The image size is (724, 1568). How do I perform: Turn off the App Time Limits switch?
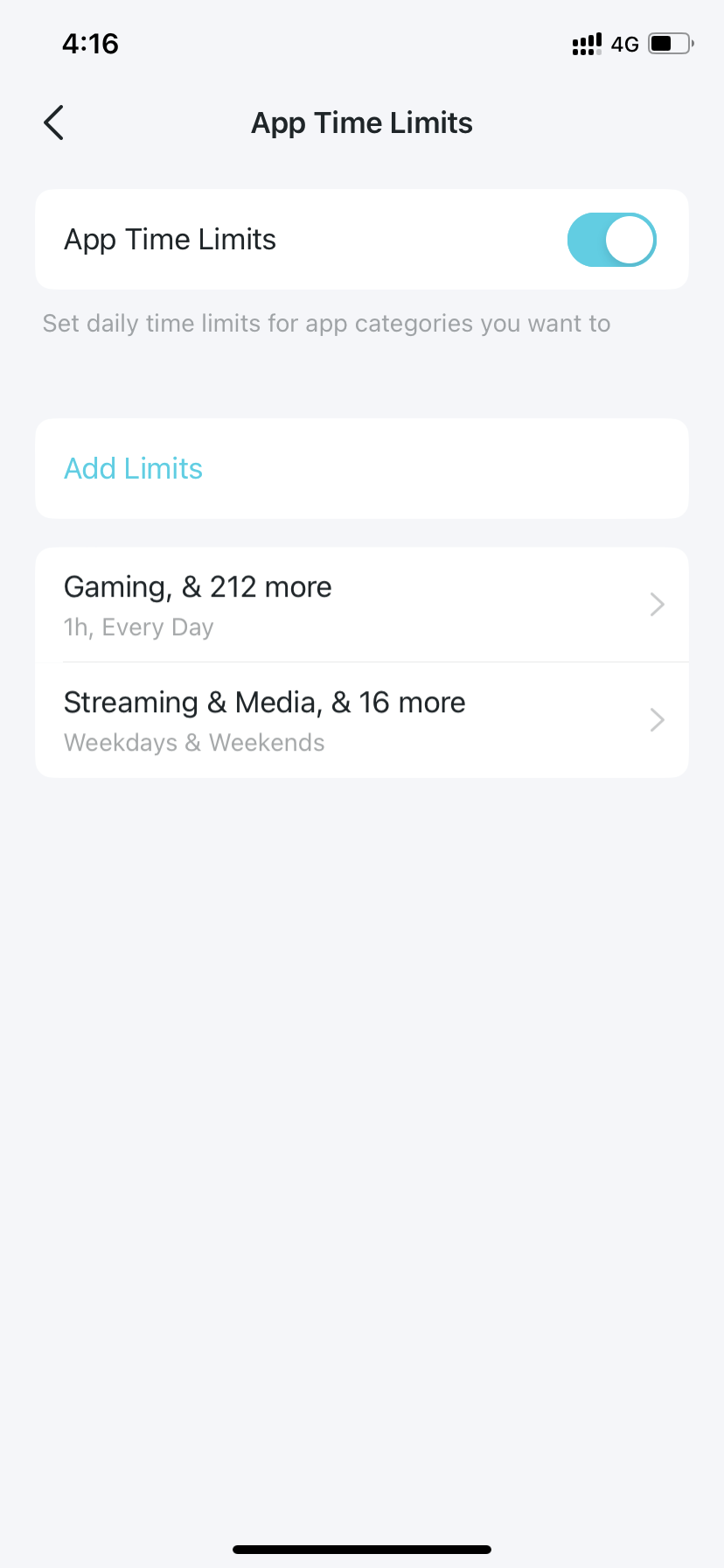click(611, 240)
